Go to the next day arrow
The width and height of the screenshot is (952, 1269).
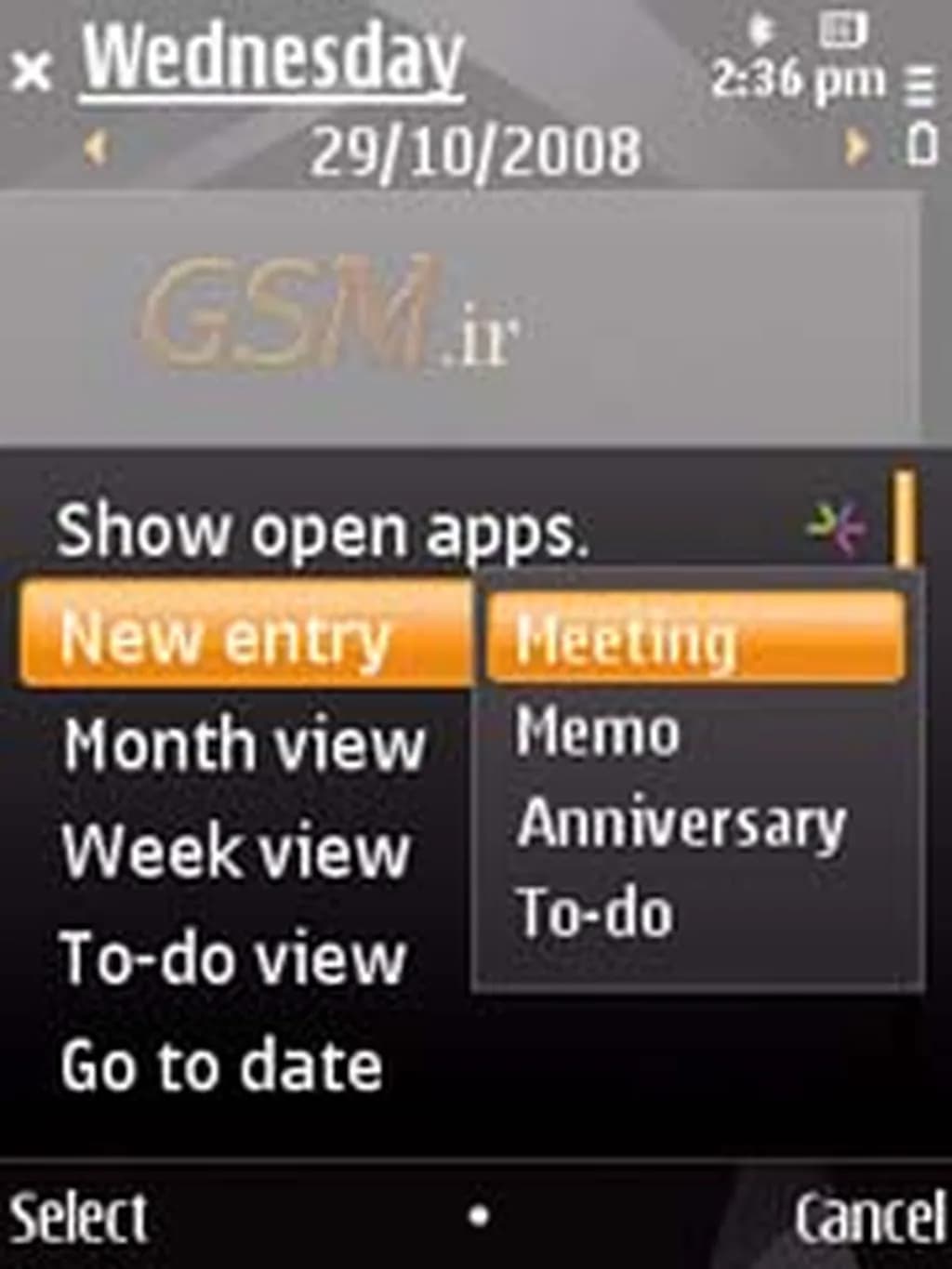click(x=856, y=149)
